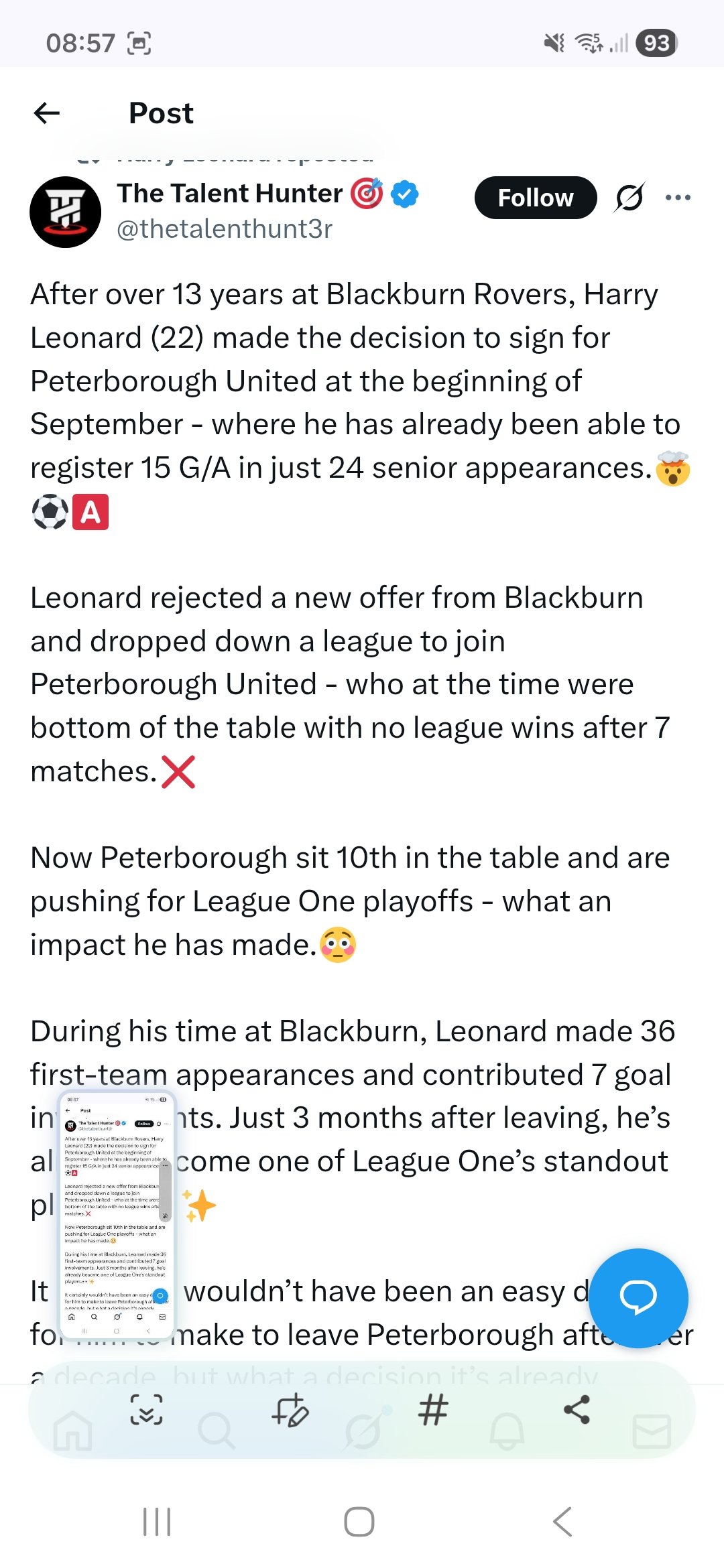
Task: Go back from the Post screen
Action: click(x=47, y=113)
